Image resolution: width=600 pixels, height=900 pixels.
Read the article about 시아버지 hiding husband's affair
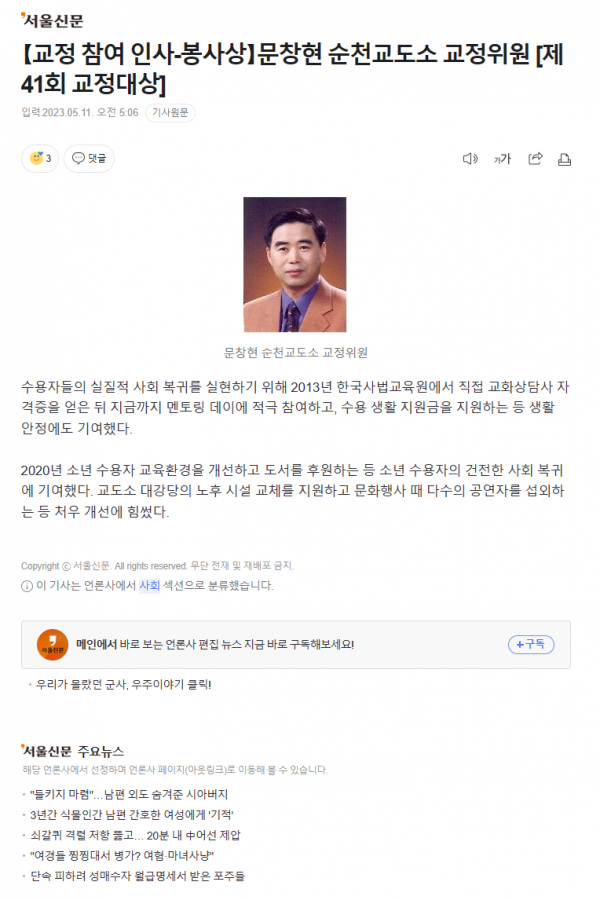click(x=136, y=794)
